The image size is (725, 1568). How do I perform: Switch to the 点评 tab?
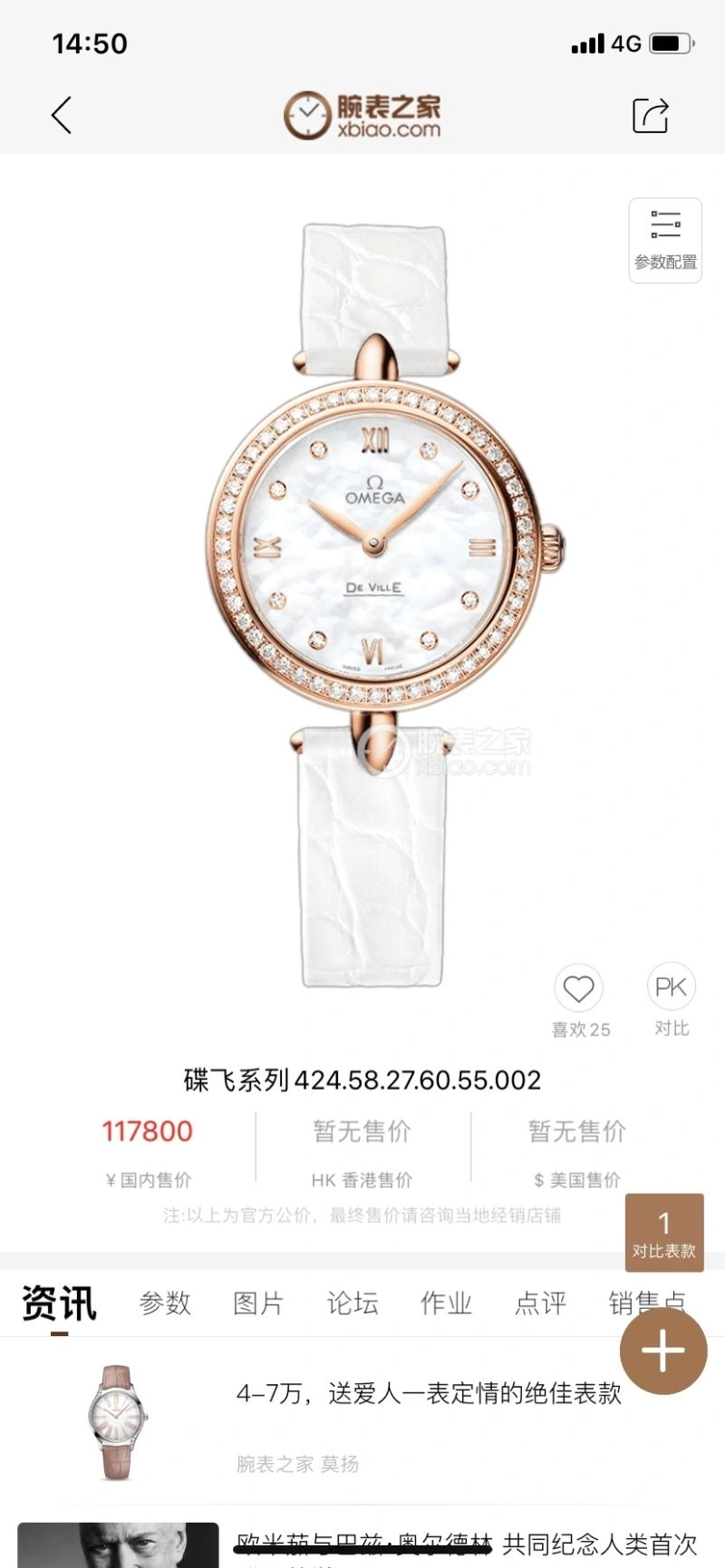[x=540, y=1303]
